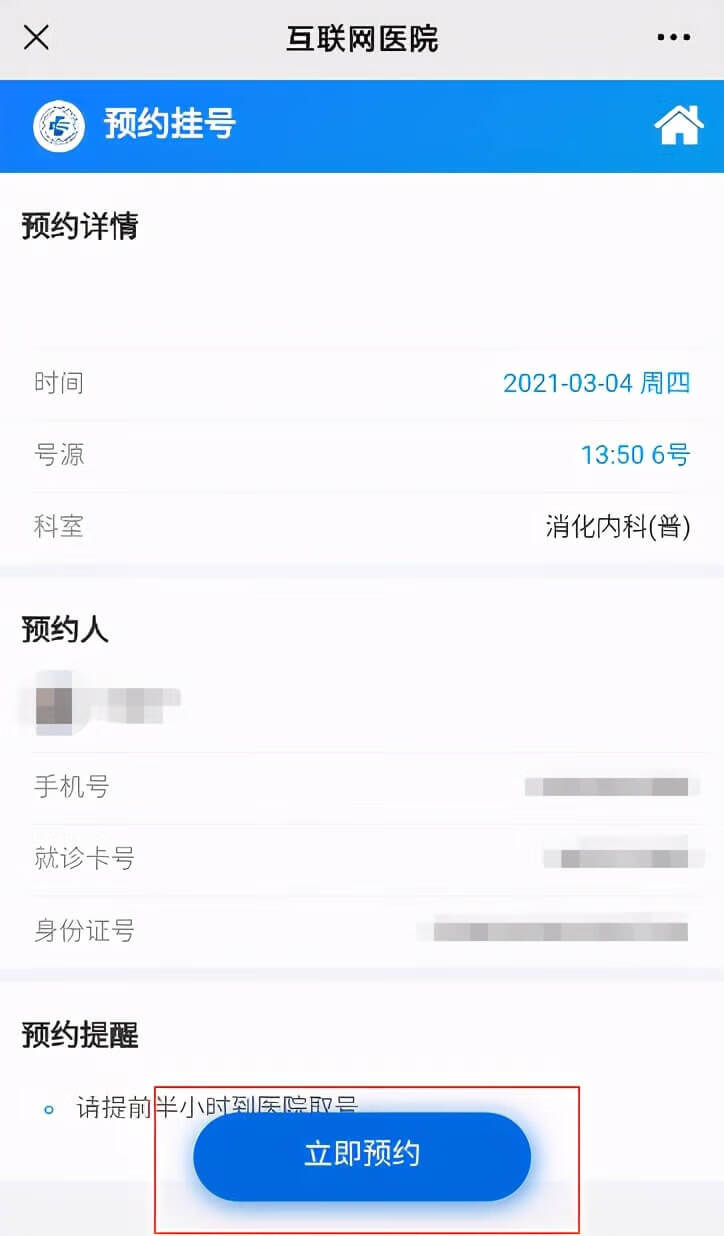Close the 互联网医院 mini program page
This screenshot has width=724, height=1236.
[37, 38]
